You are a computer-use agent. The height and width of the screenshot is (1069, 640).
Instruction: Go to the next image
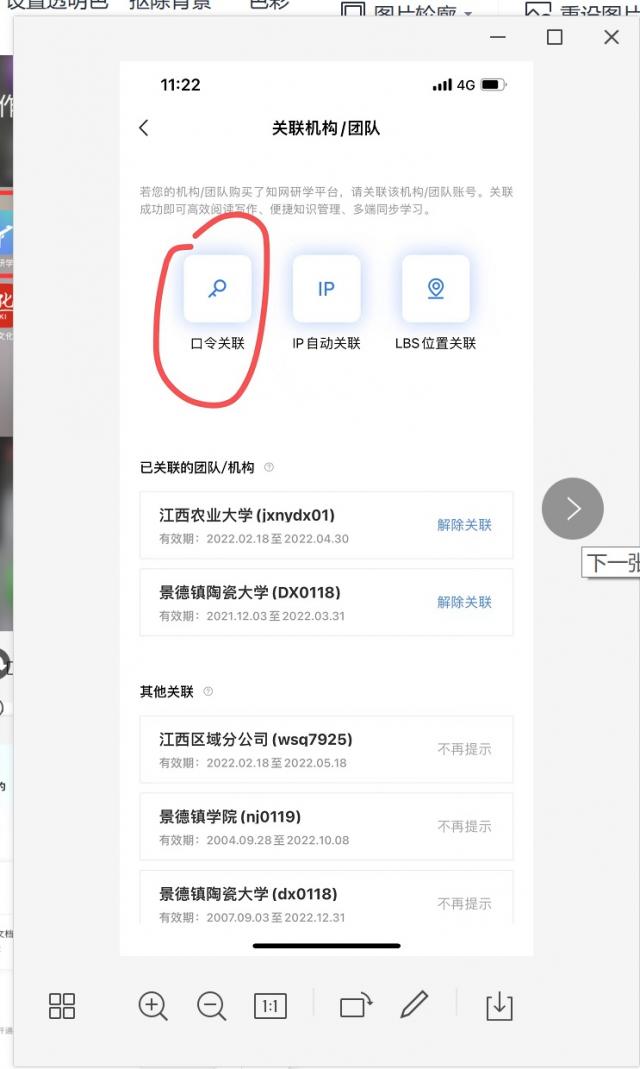tap(573, 508)
